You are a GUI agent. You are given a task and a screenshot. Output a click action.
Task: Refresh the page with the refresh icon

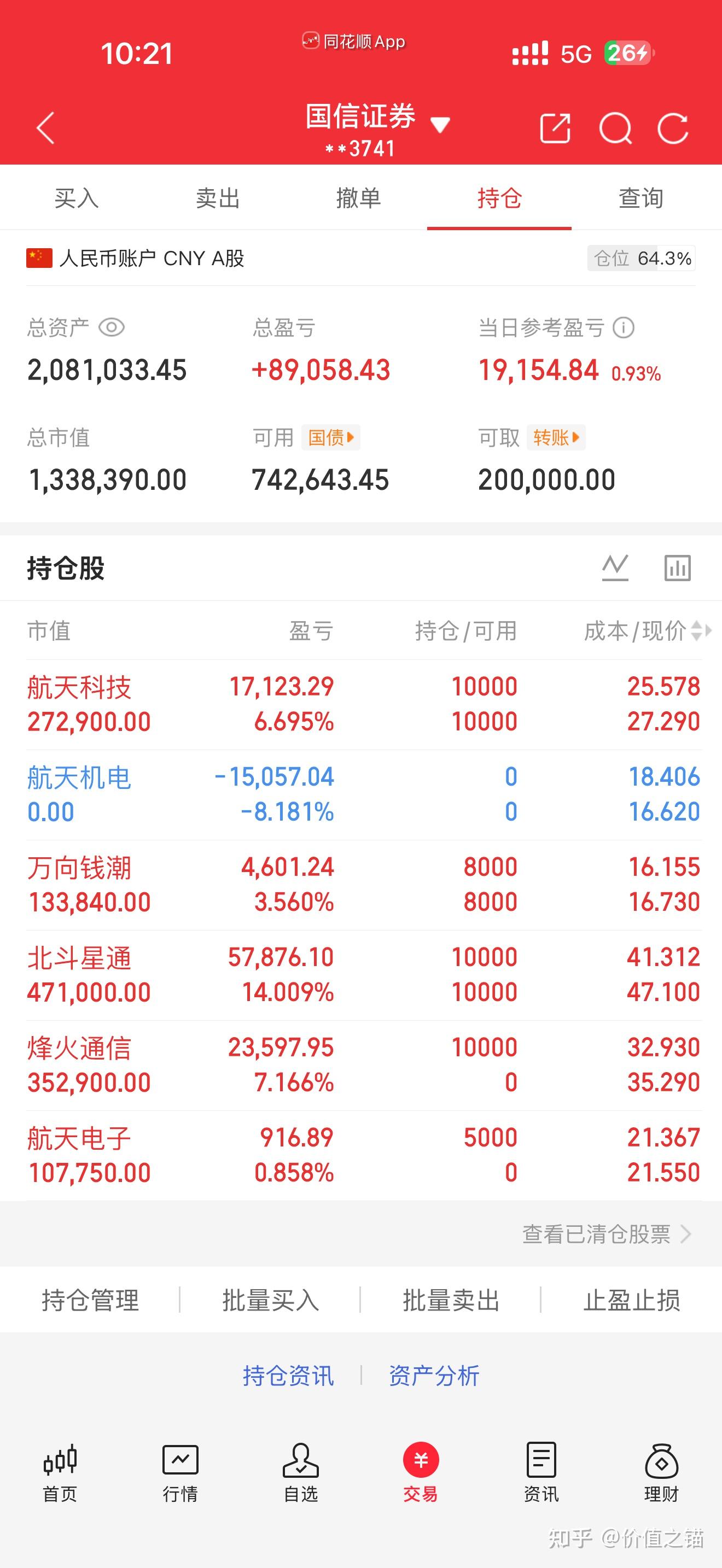(x=673, y=128)
